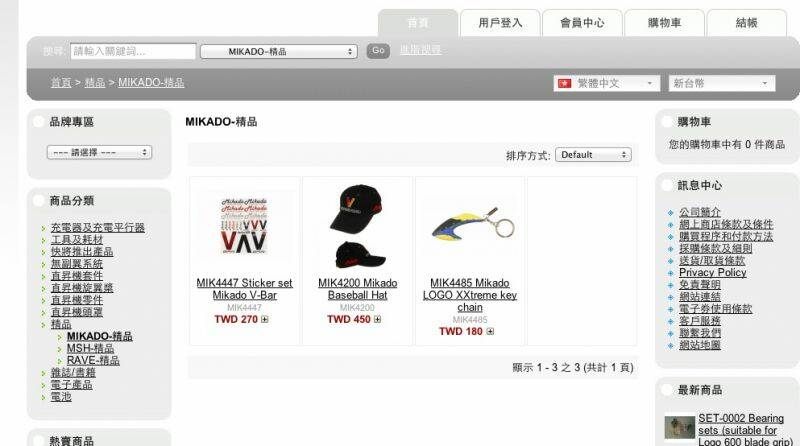Go to the 結帳 tab
The image size is (800, 446).
coord(746,23)
